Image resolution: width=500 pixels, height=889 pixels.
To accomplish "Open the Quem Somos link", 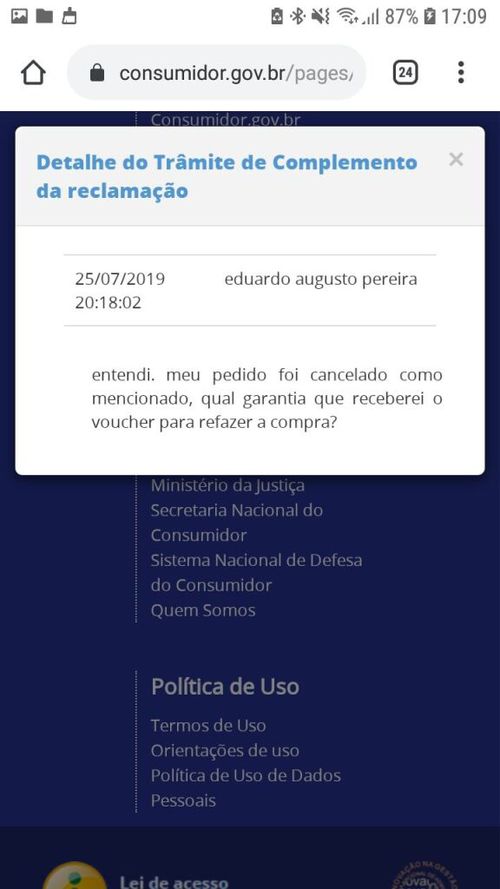I will 203,611.
